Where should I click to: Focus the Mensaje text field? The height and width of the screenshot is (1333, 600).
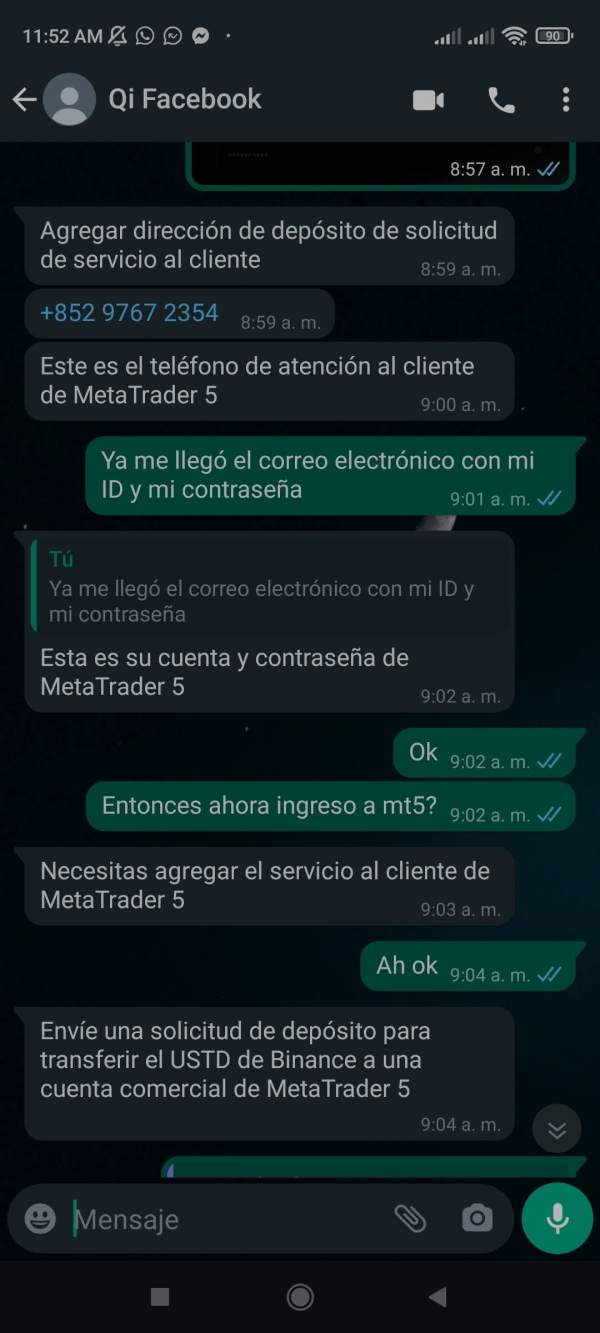click(x=225, y=1219)
